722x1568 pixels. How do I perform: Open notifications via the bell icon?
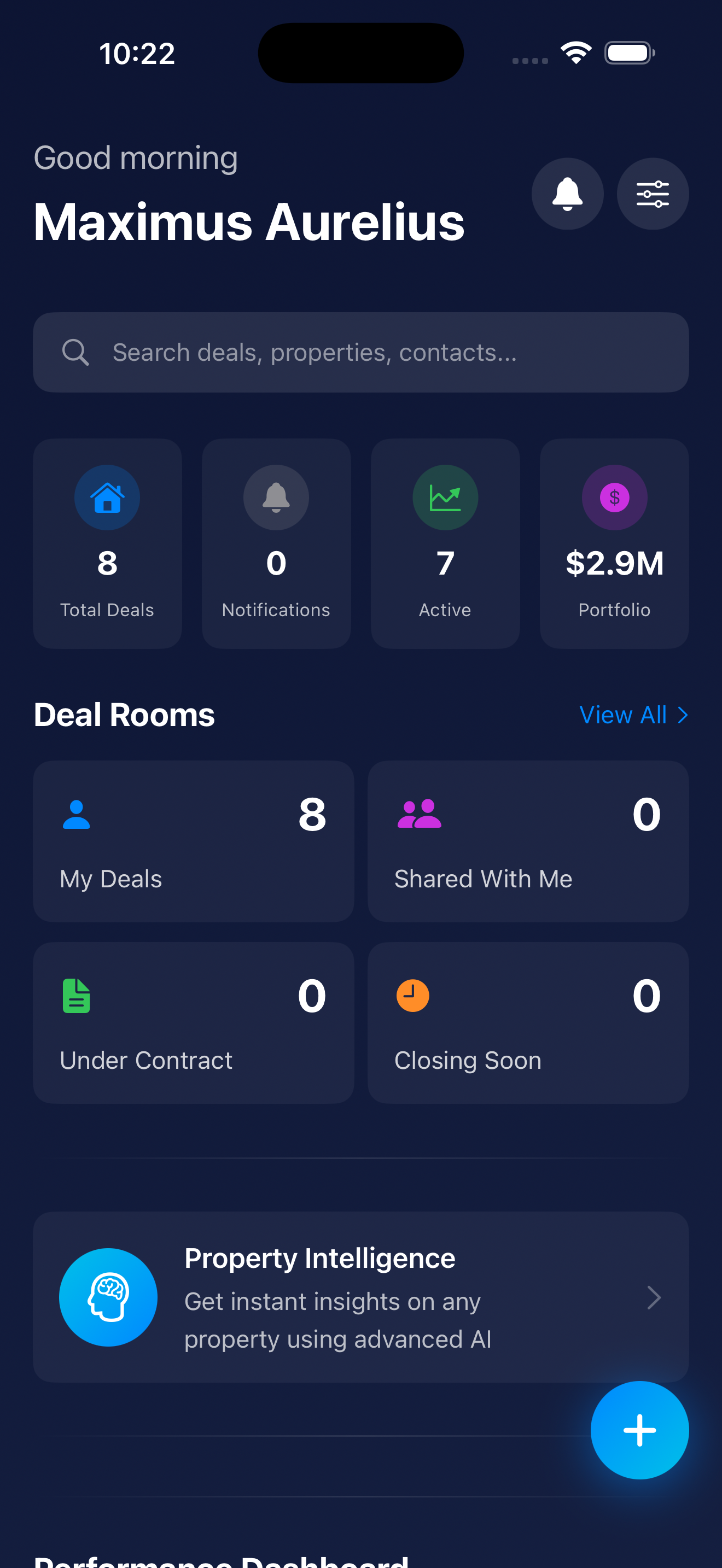tap(567, 194)
